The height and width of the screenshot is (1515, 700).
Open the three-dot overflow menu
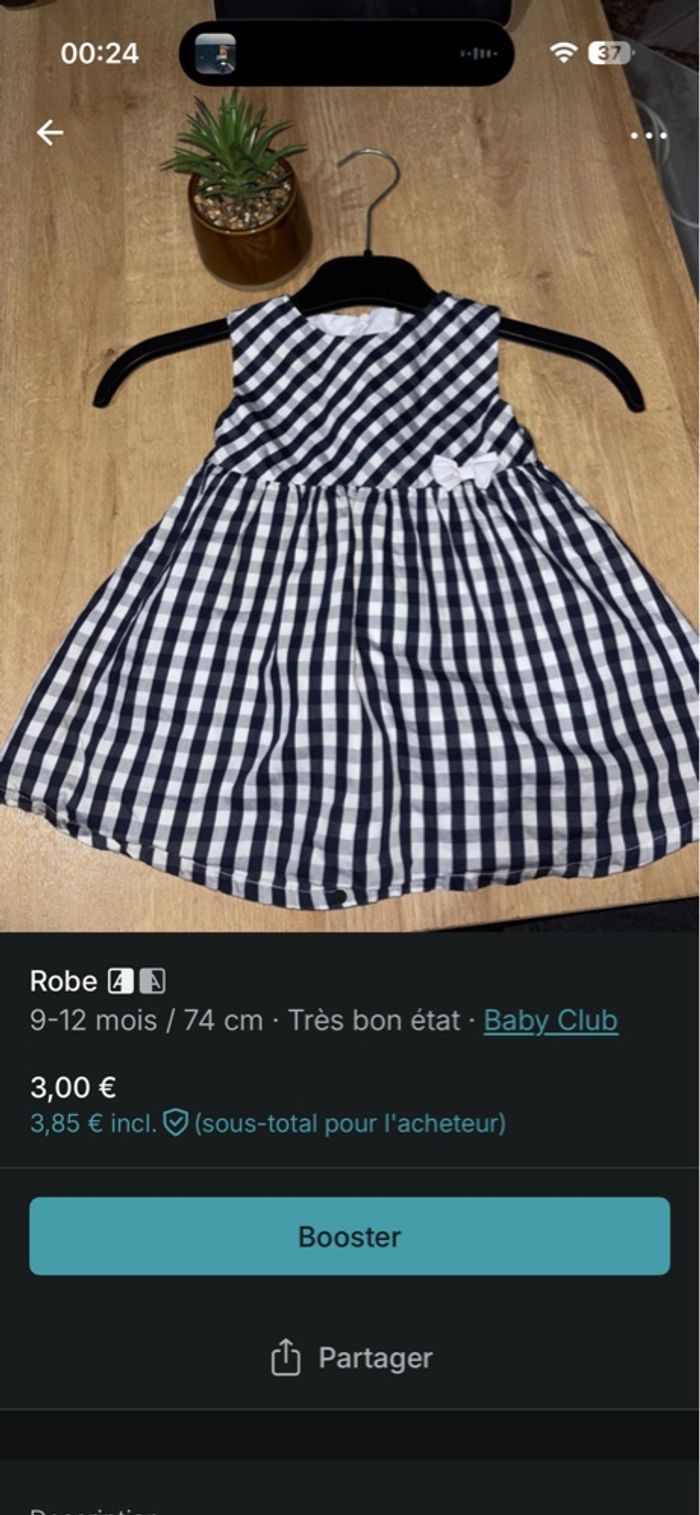648,135
